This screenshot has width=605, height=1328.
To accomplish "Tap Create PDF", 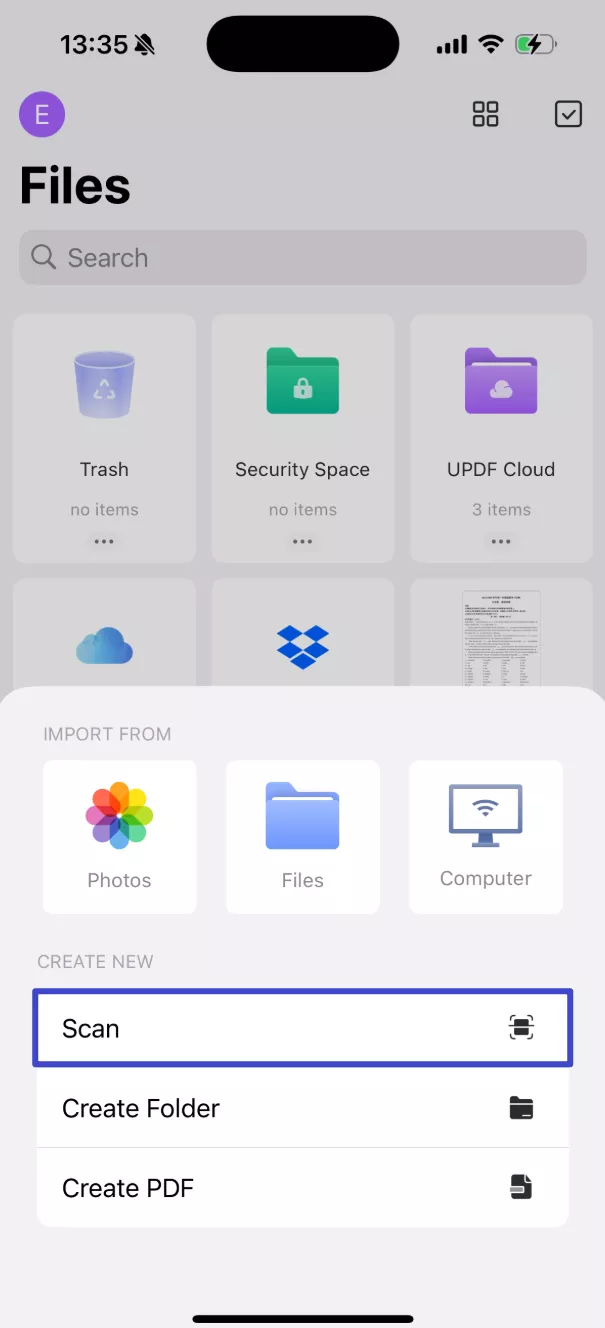I will tap(302, 1188).
